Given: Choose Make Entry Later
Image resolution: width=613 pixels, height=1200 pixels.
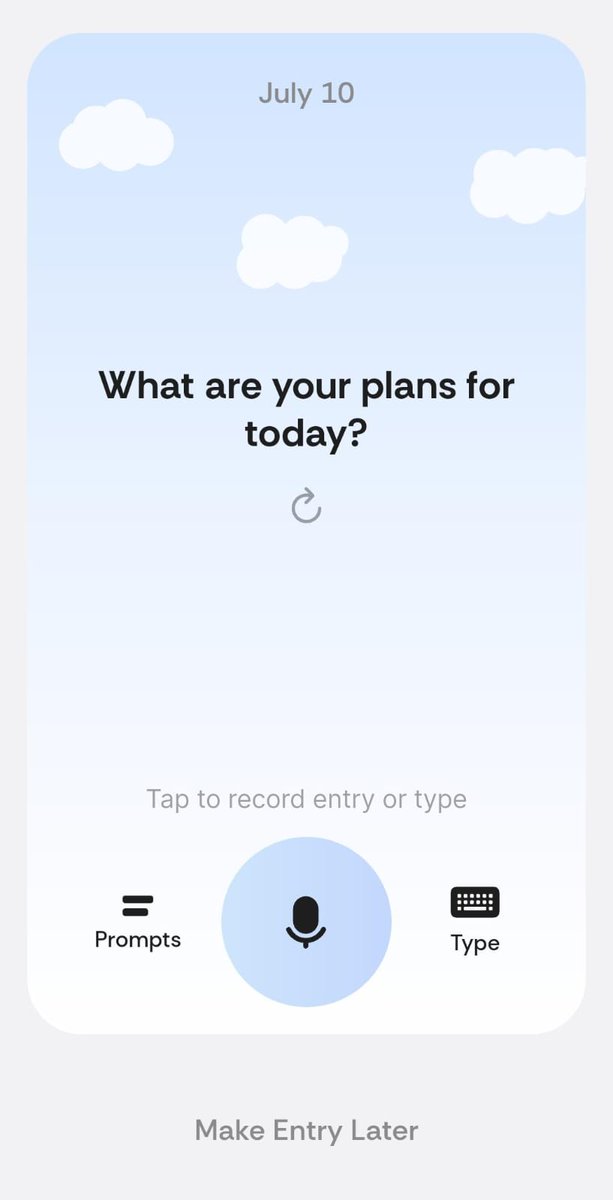Looking at the screenshot, I should (x=306, y=1130).
